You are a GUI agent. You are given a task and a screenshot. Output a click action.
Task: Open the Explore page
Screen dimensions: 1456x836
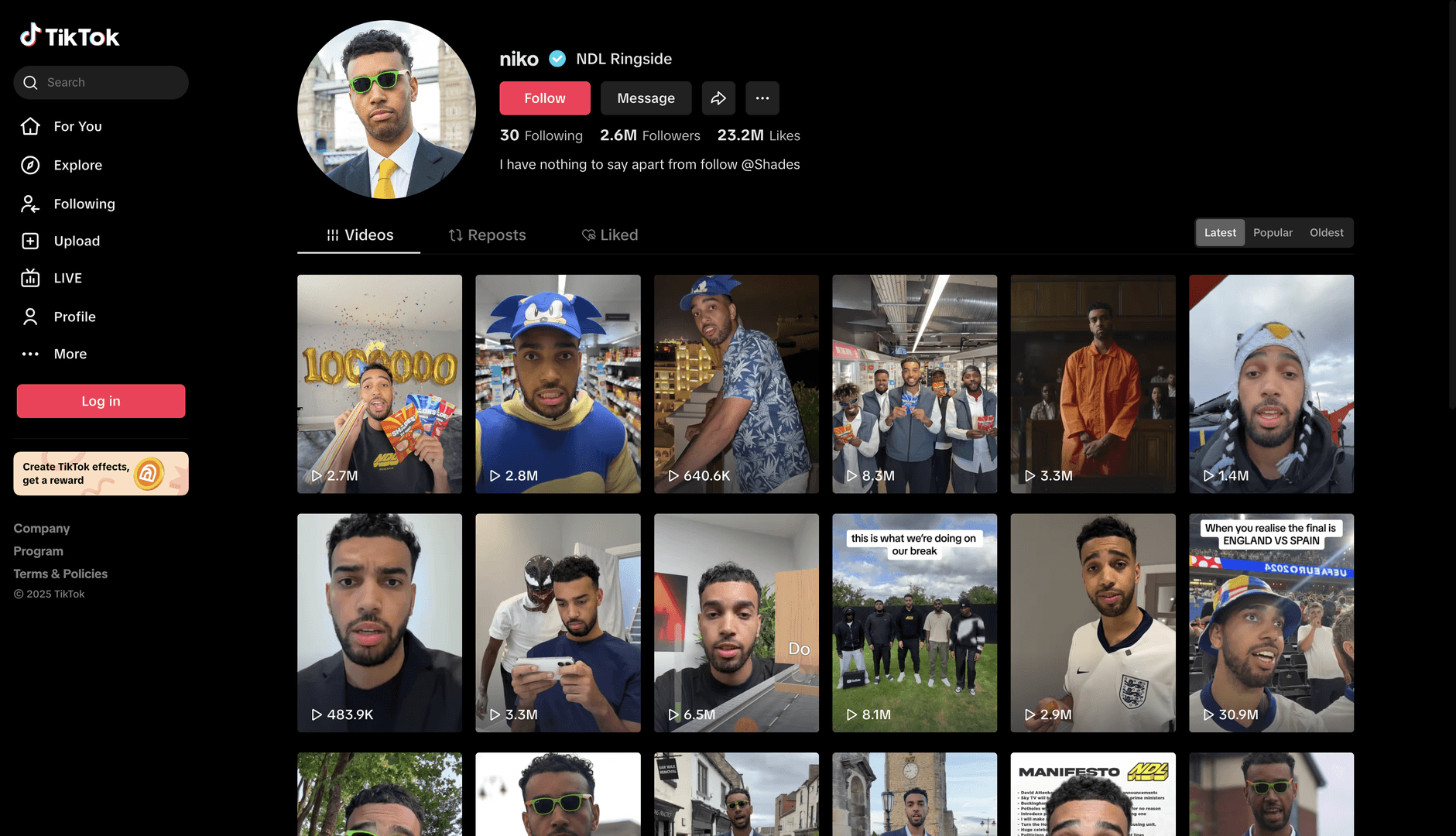click(77, 165)
